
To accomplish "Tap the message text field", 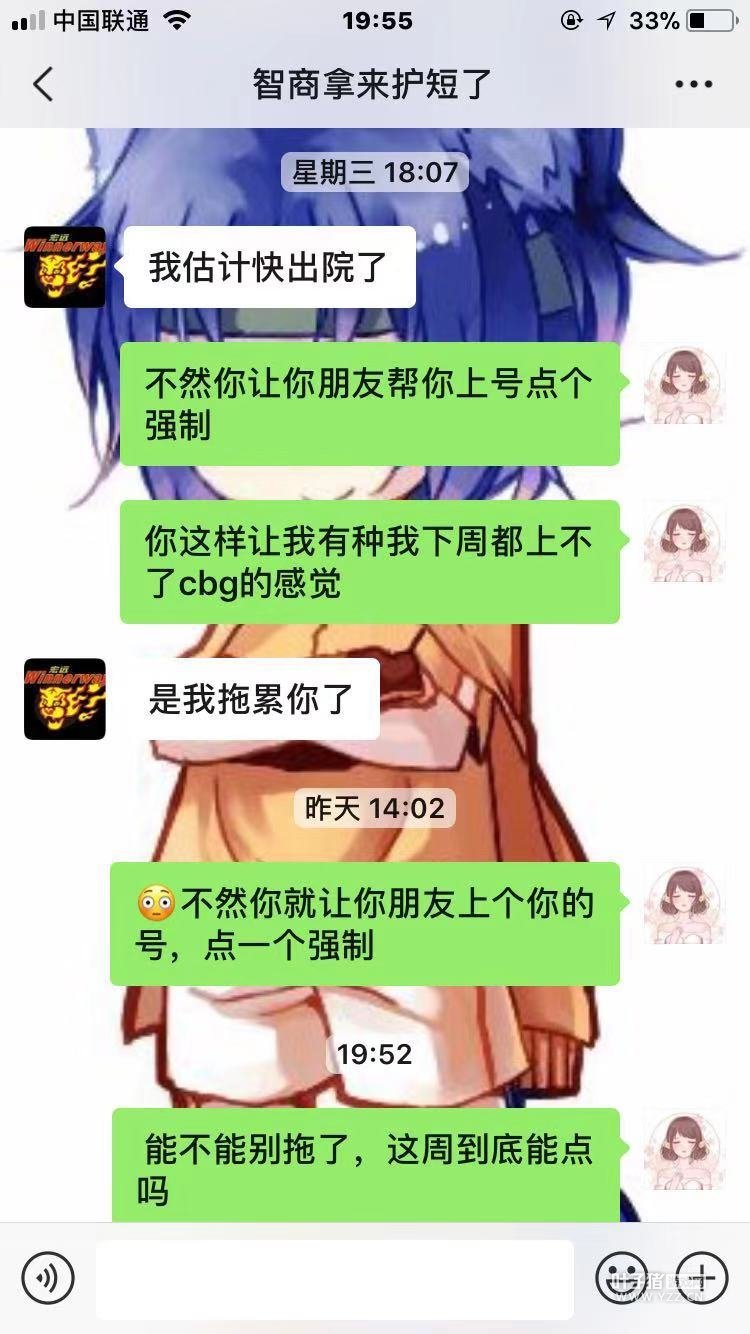I will (x=335, y=1279).
